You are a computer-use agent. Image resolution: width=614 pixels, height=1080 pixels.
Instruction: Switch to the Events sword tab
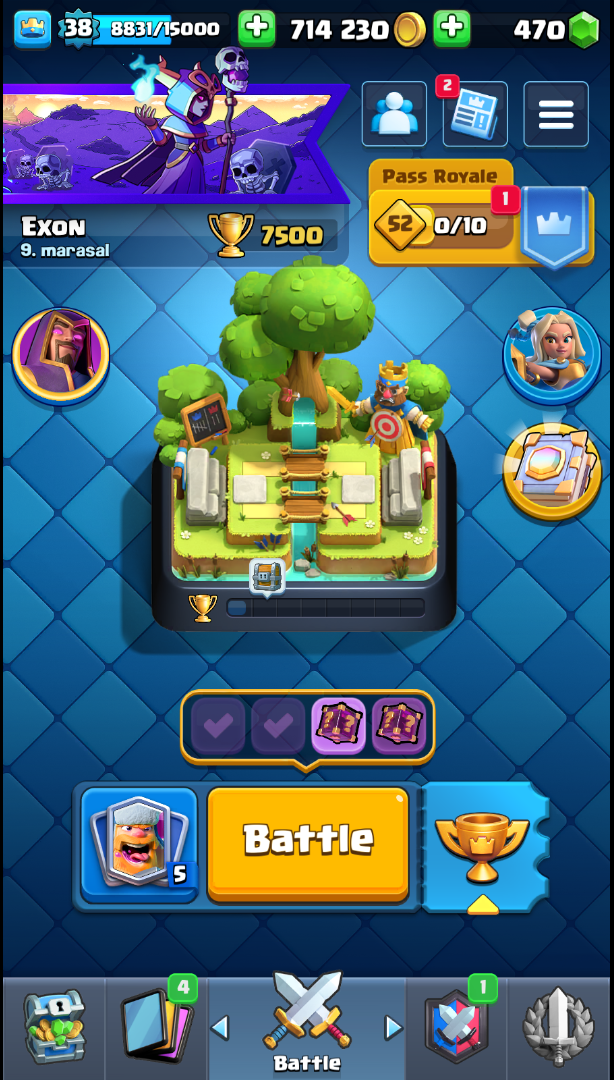tap(559, 1028)
